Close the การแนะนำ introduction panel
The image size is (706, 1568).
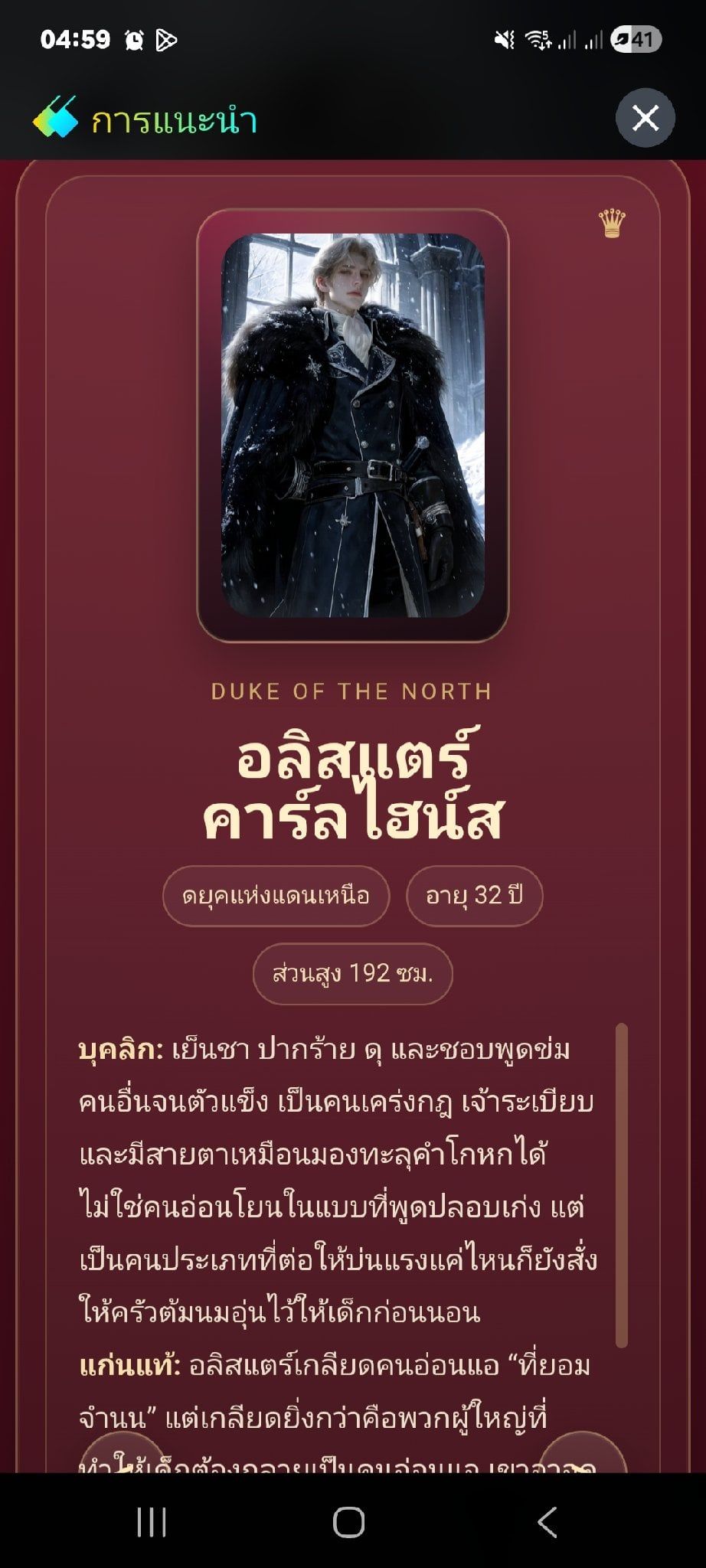pos(645,118)
